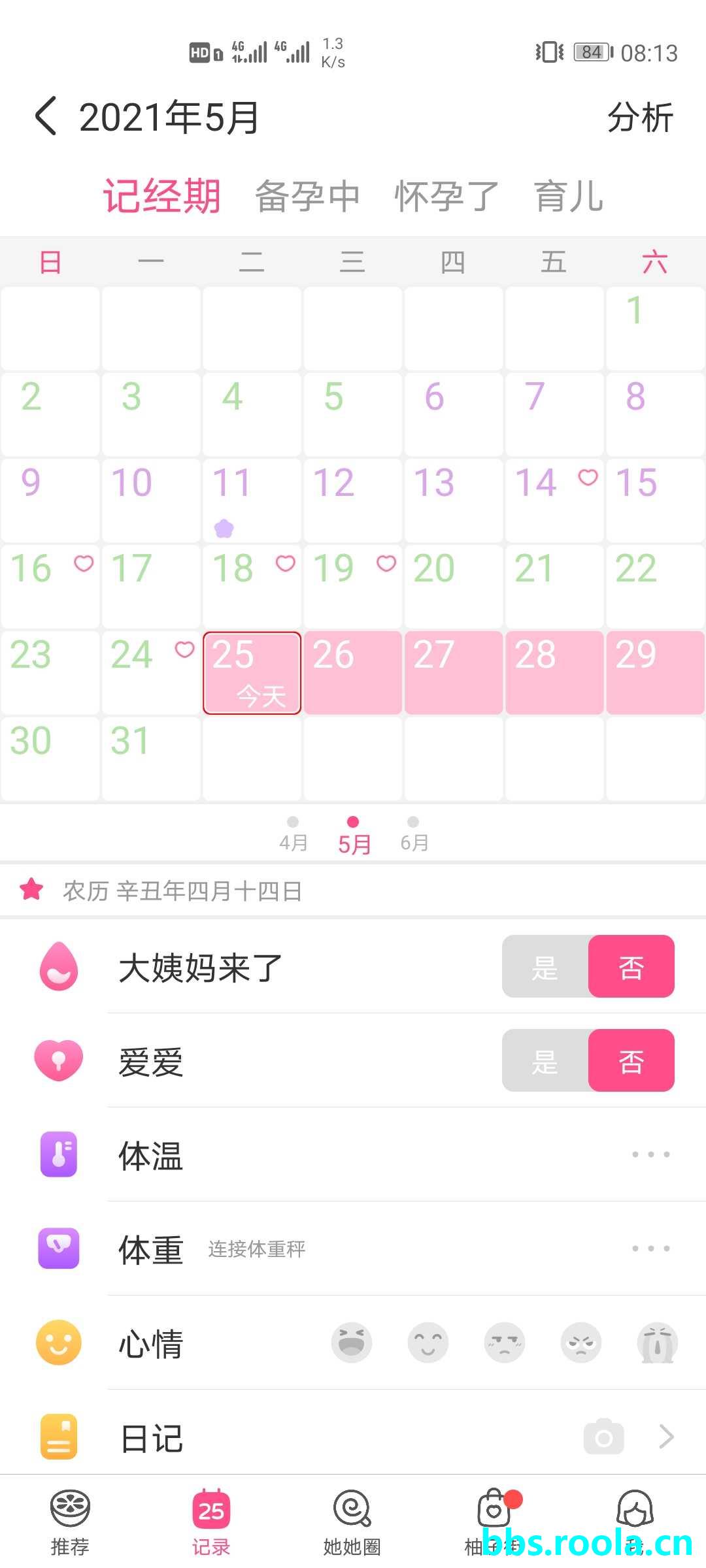Go back using the top-left arrow
This screenshot has height=1568, width=706.
click(x=46, y=117)
